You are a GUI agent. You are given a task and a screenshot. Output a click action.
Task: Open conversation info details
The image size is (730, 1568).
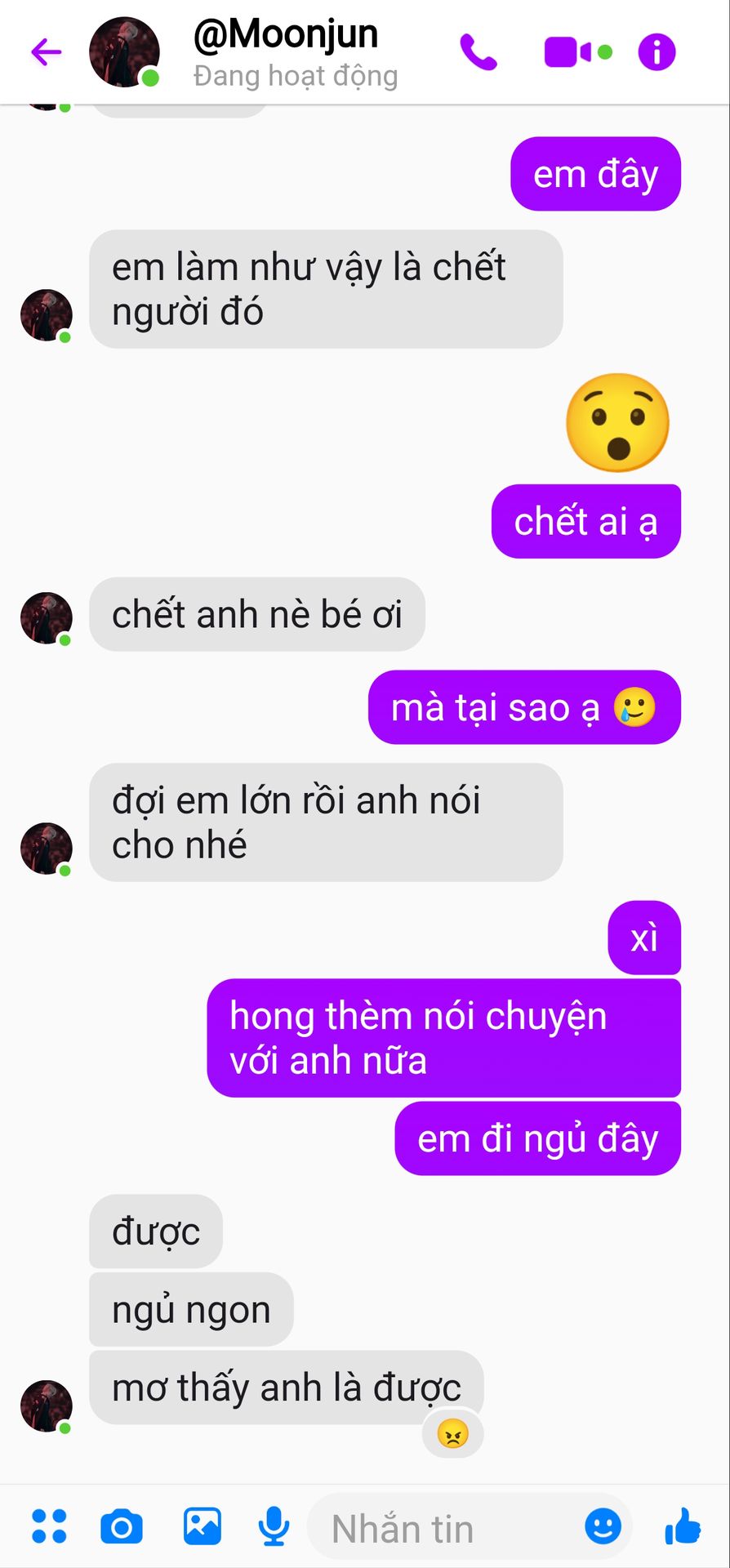coord(657,52)
